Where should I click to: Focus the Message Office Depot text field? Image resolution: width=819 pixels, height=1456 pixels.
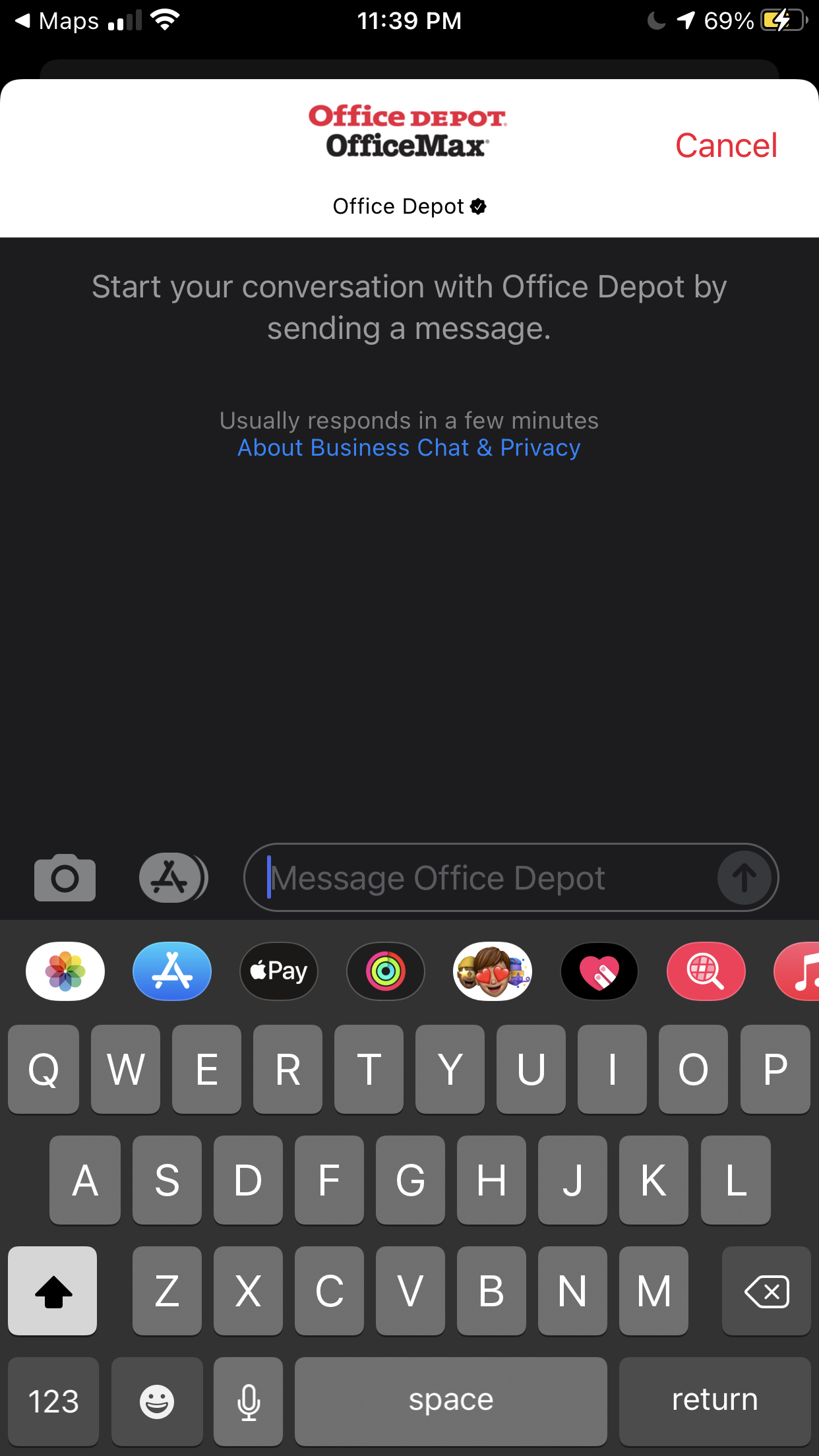(x=488, y=878)
